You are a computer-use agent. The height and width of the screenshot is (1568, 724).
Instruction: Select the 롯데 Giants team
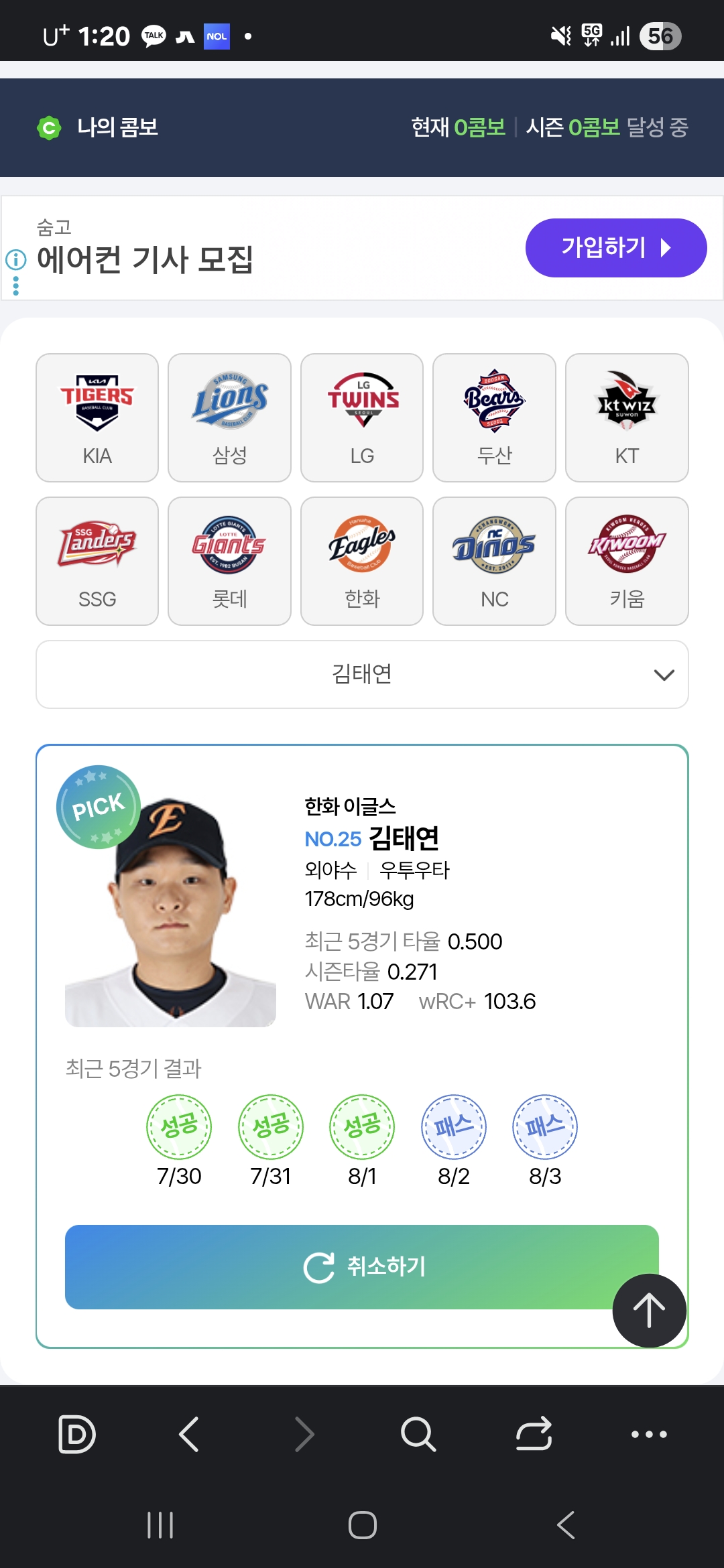pyautogui.click(x=229, y=560)
